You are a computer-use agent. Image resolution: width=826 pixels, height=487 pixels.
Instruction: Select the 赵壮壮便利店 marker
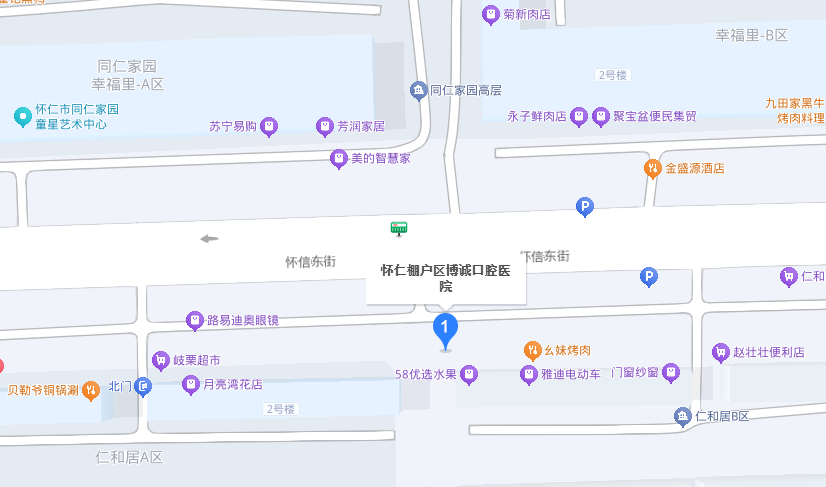coord(720,352)
